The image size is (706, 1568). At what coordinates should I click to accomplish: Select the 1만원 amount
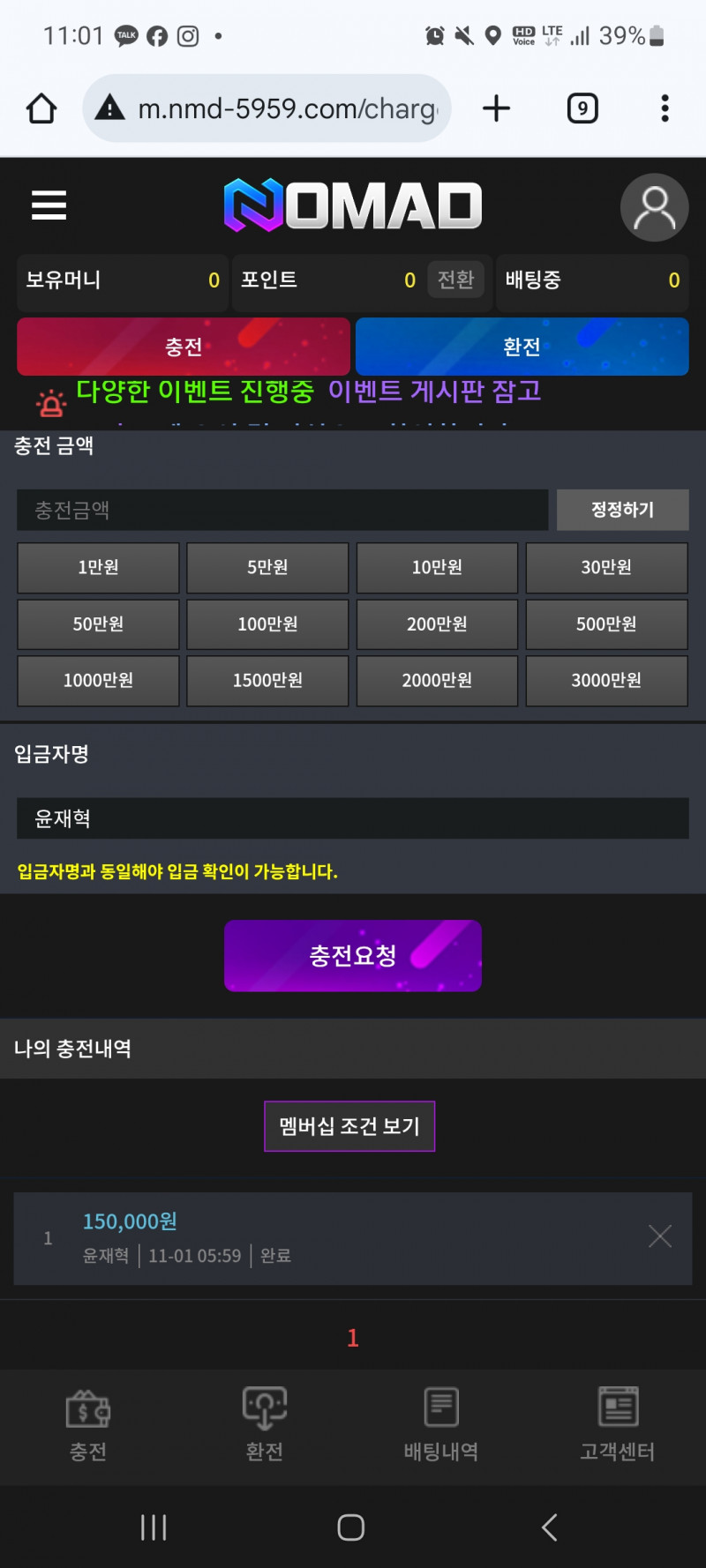(x=98, y=567)
